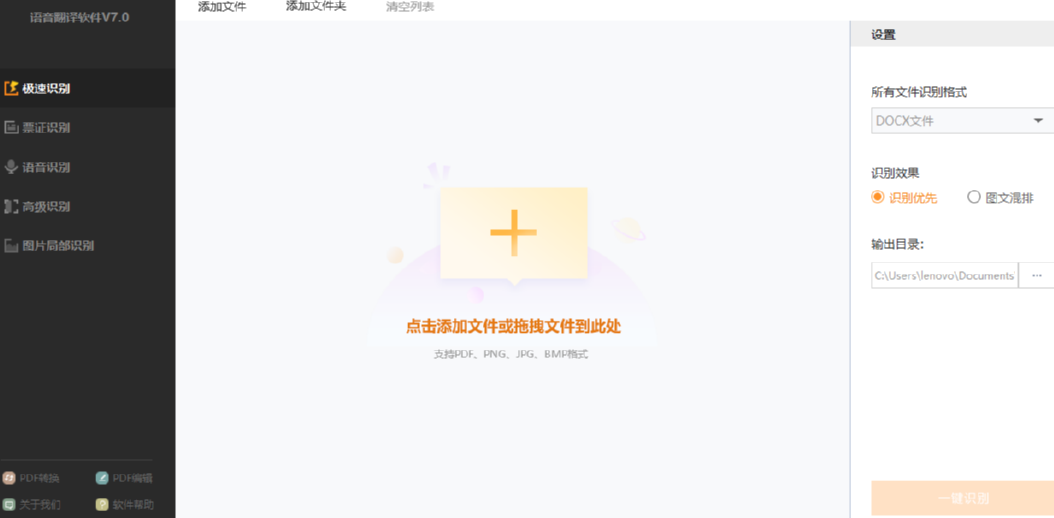Open PDF转换 shortcut

coord(32,478)
